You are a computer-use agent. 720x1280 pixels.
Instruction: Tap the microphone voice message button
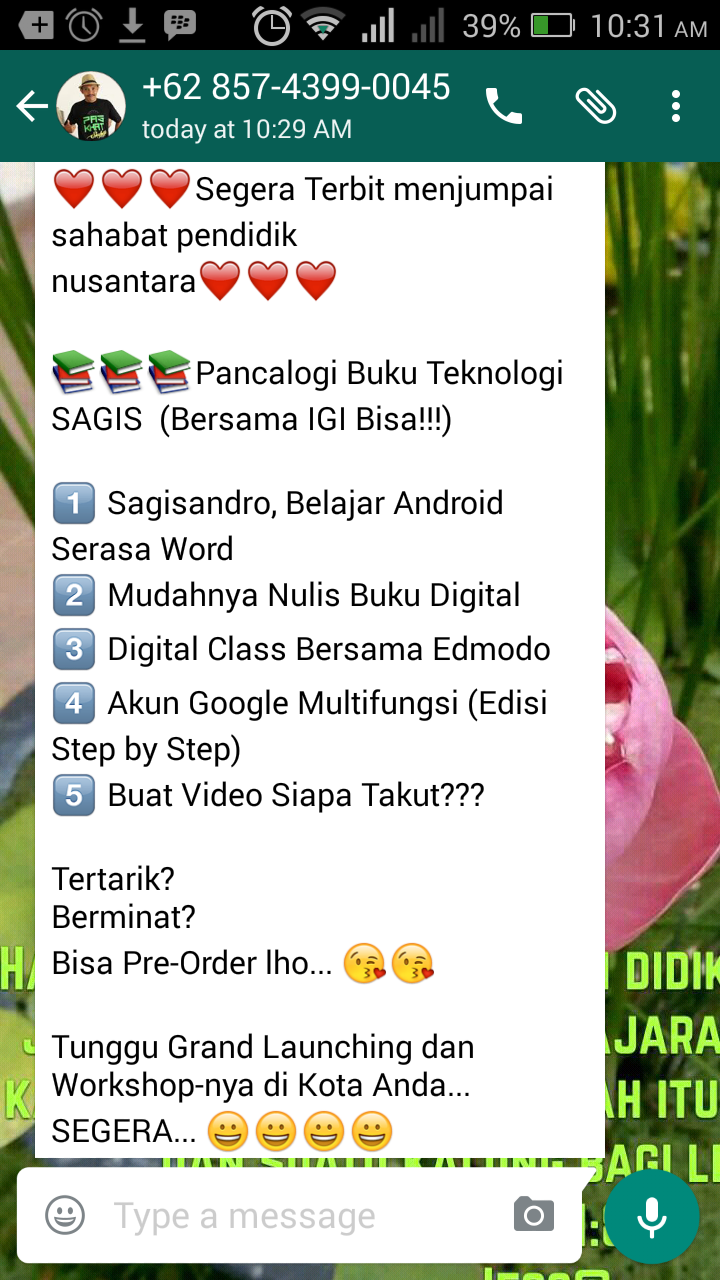653,1216
